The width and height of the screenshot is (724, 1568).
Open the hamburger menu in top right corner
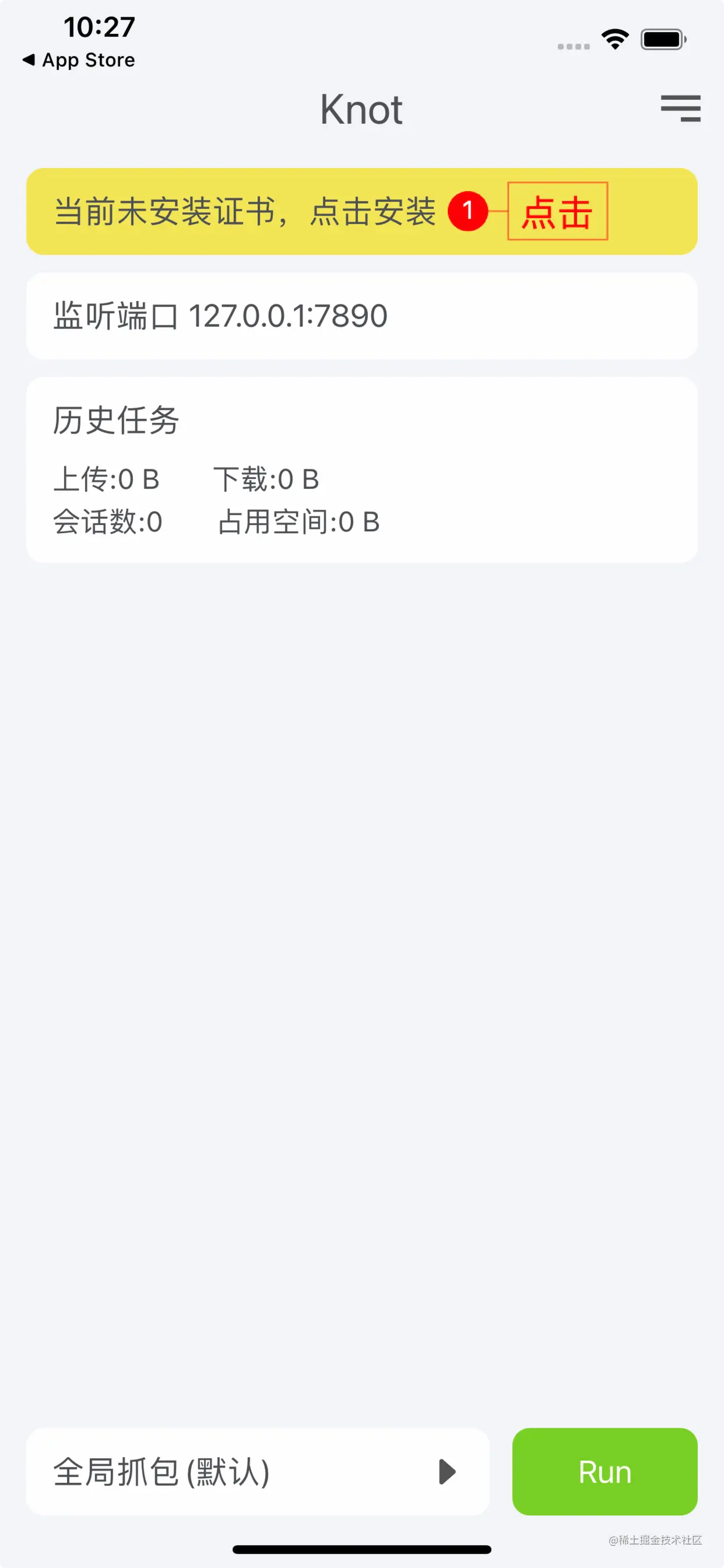pos(680,110)
